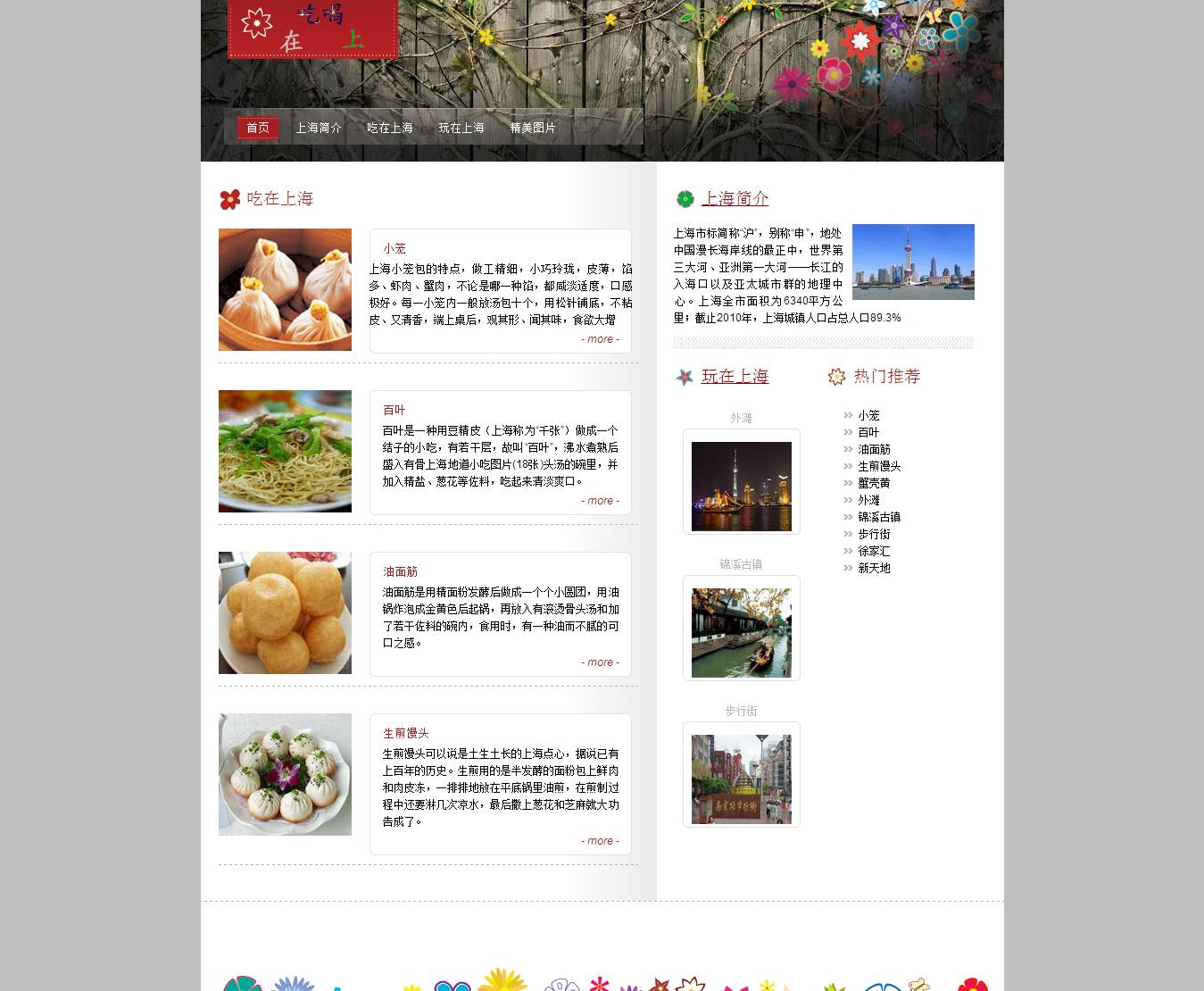Open the 油面筋 food photo
The width and height of the screenshot is (1204, 991).
point(285,612)
